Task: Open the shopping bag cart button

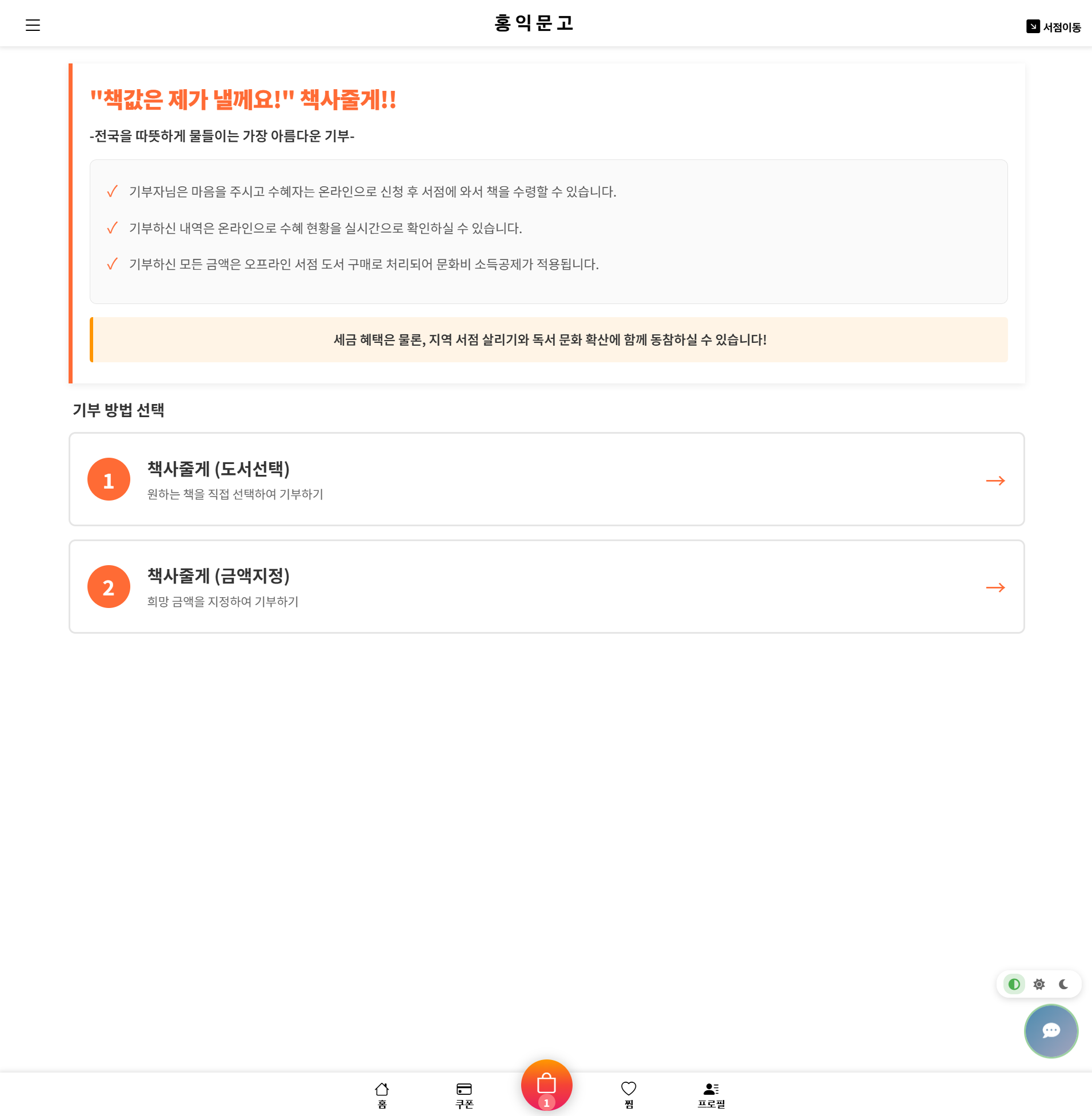Action: [546, 1084]
